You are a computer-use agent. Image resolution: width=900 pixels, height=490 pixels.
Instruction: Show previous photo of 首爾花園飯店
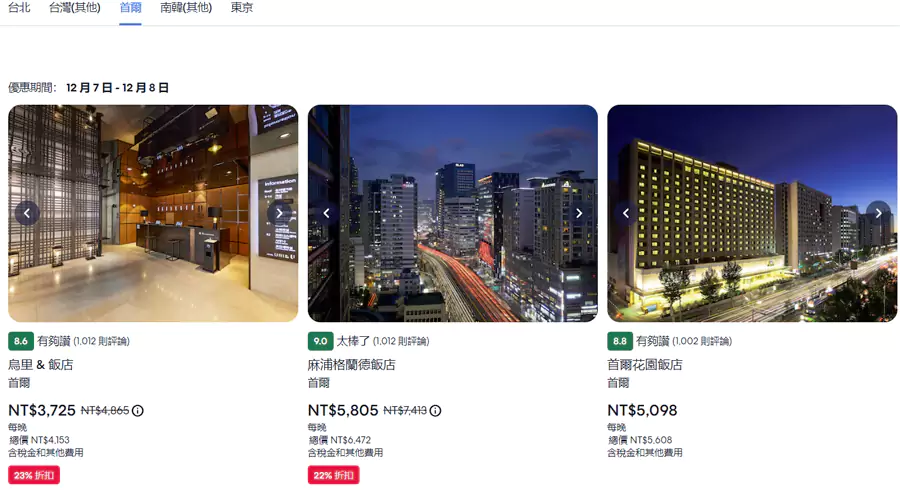point(626,213)
